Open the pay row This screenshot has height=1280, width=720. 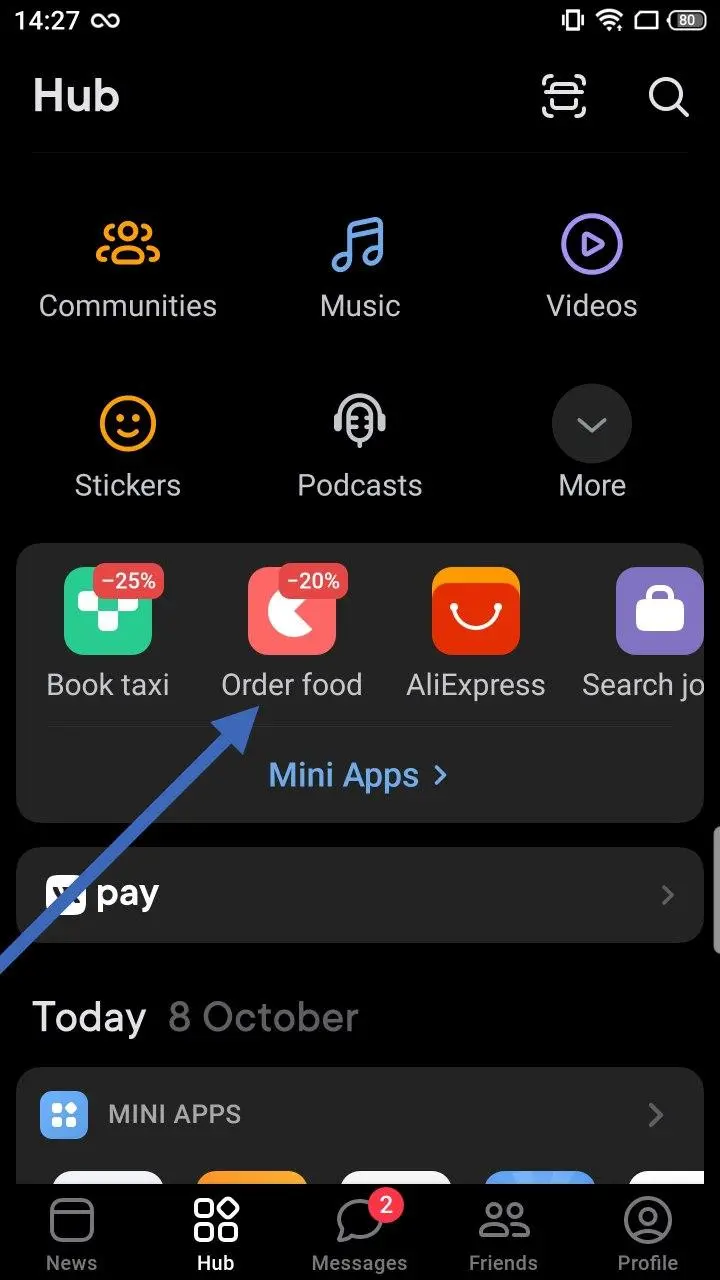click(360, 895)
